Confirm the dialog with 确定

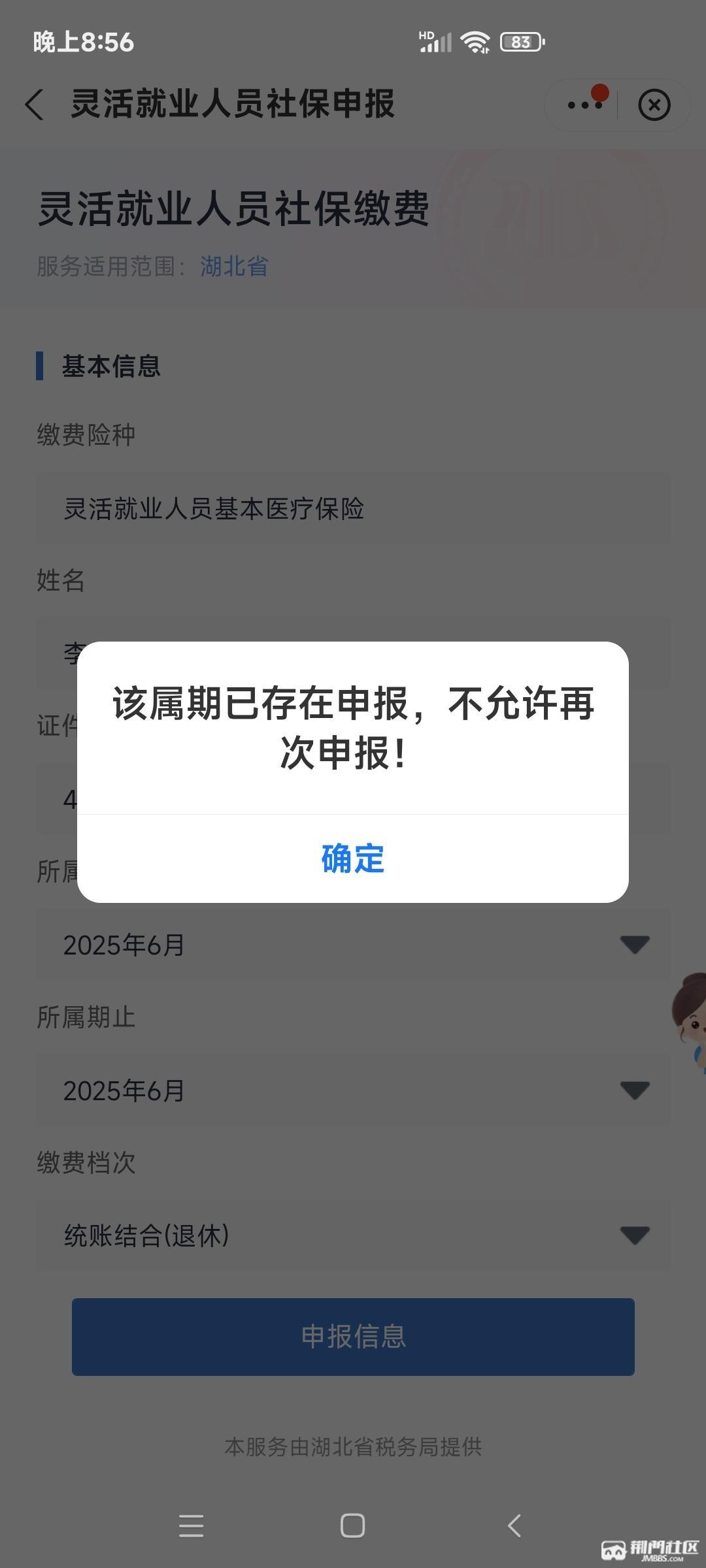353,858
